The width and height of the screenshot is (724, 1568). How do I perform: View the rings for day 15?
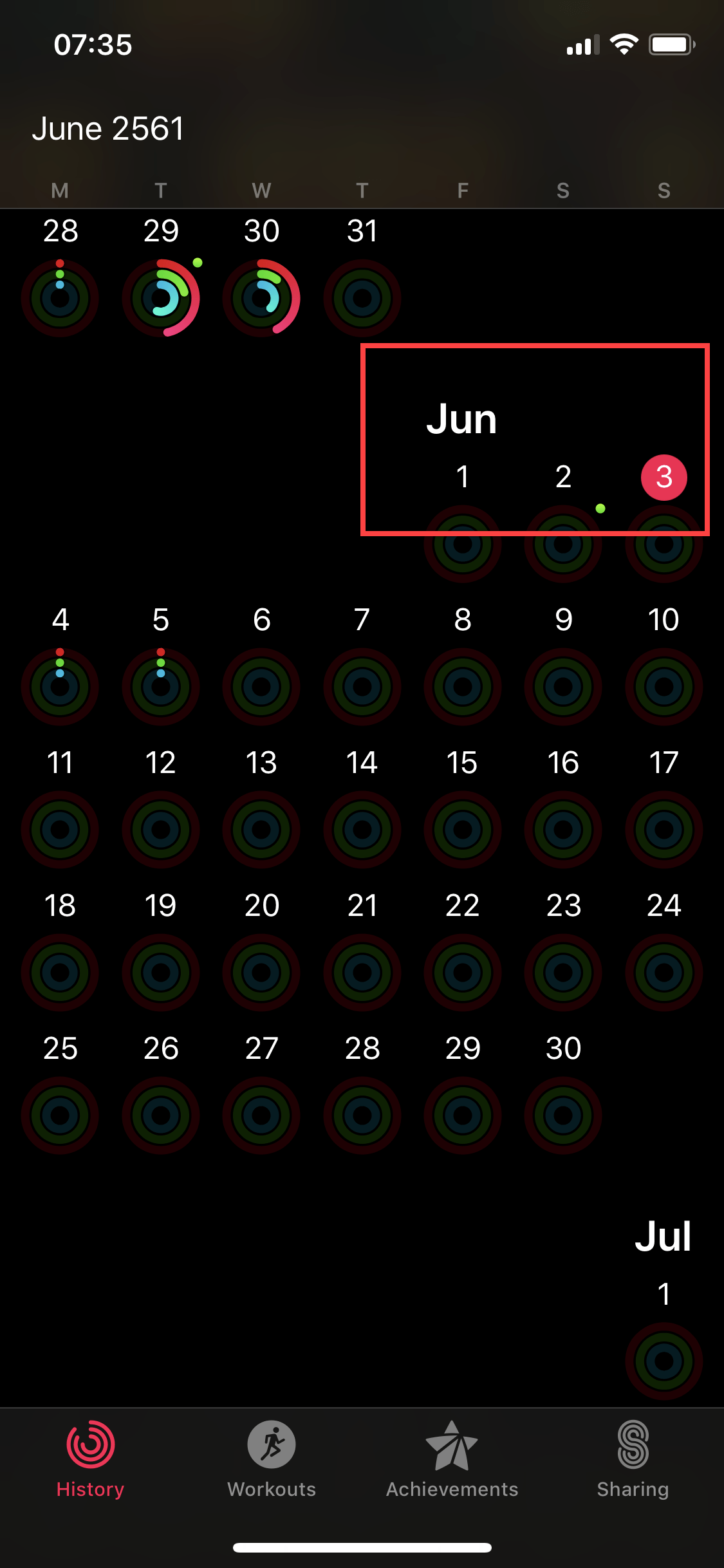[463, 829]
